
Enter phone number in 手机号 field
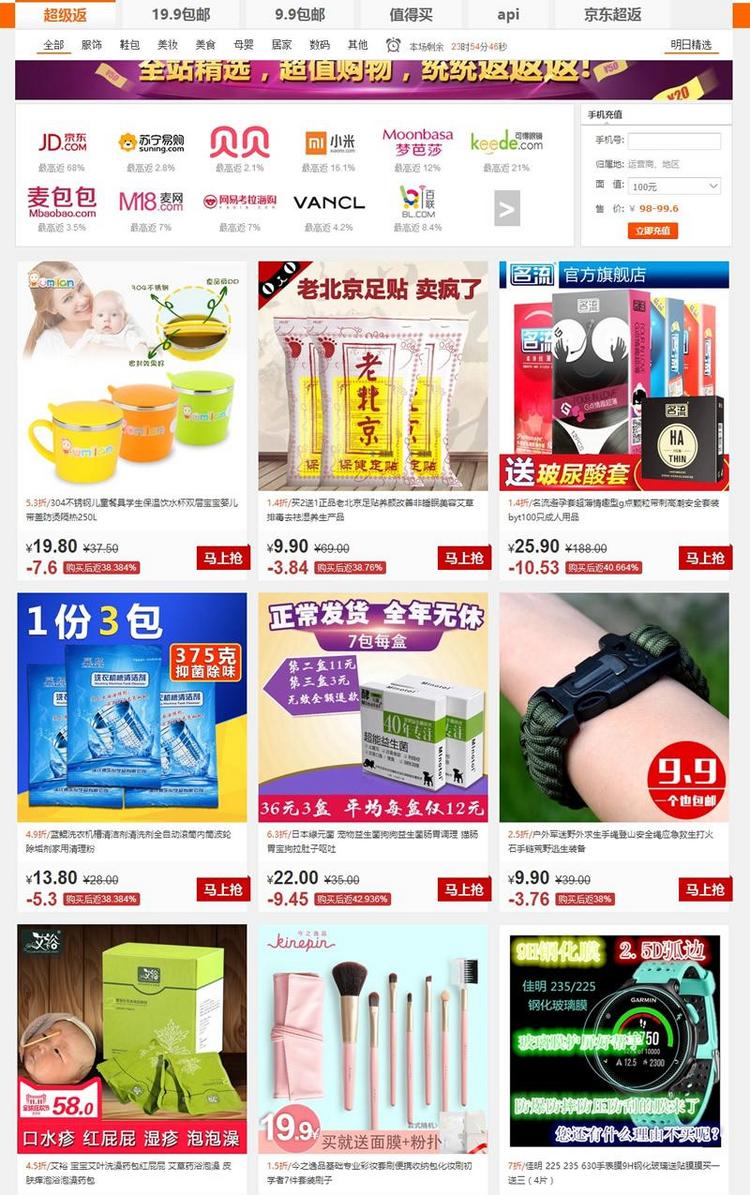[x=674, y=141]
